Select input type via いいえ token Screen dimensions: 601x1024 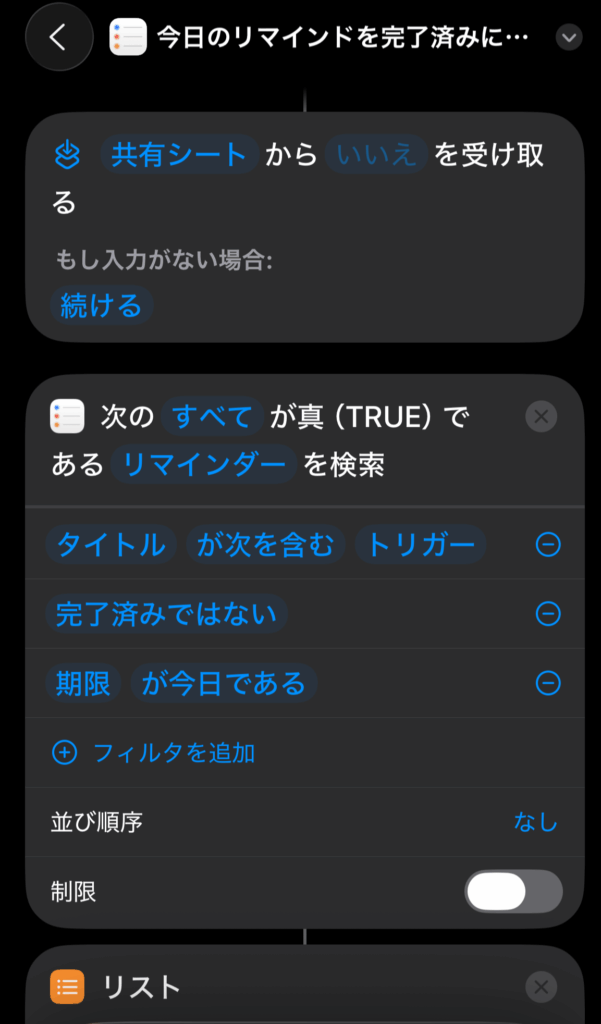[376, 155]
